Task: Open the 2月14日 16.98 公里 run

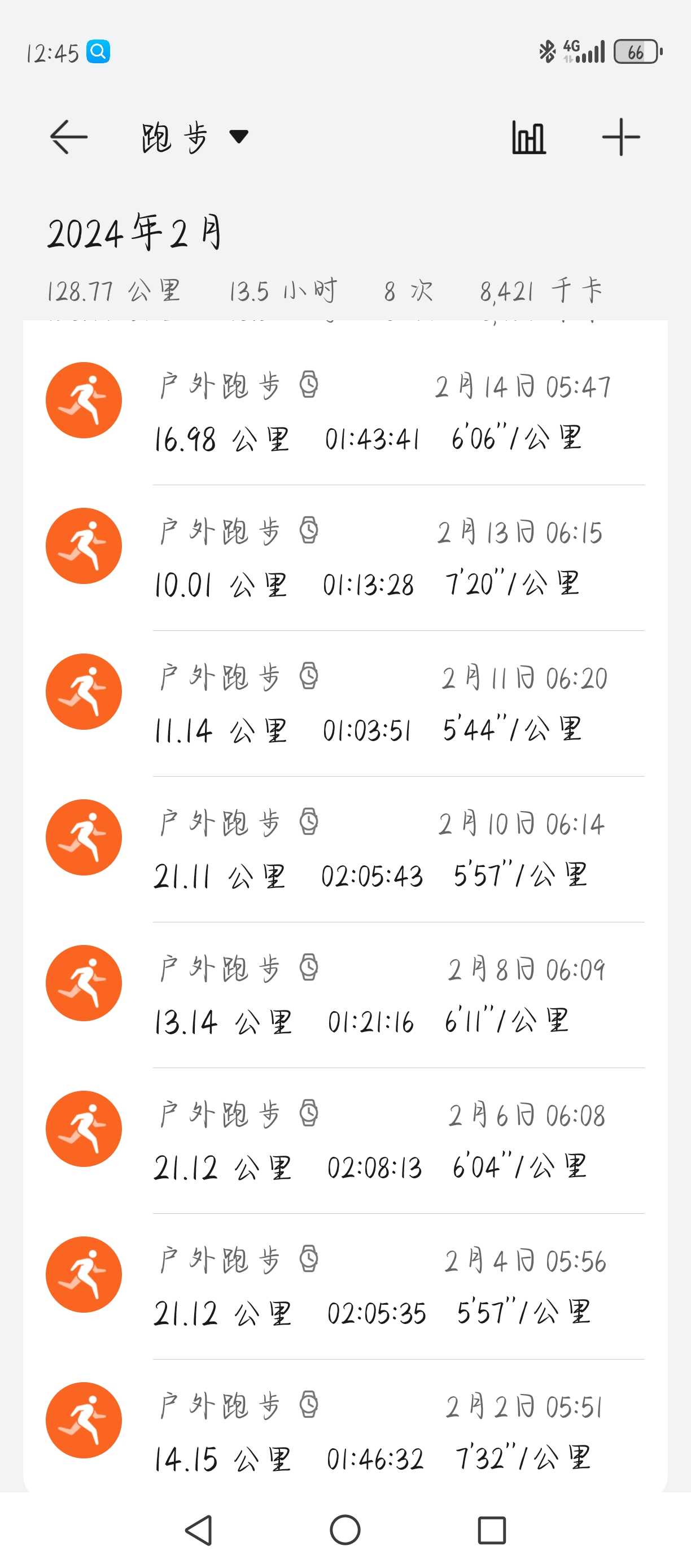Action: click(345, 412)
